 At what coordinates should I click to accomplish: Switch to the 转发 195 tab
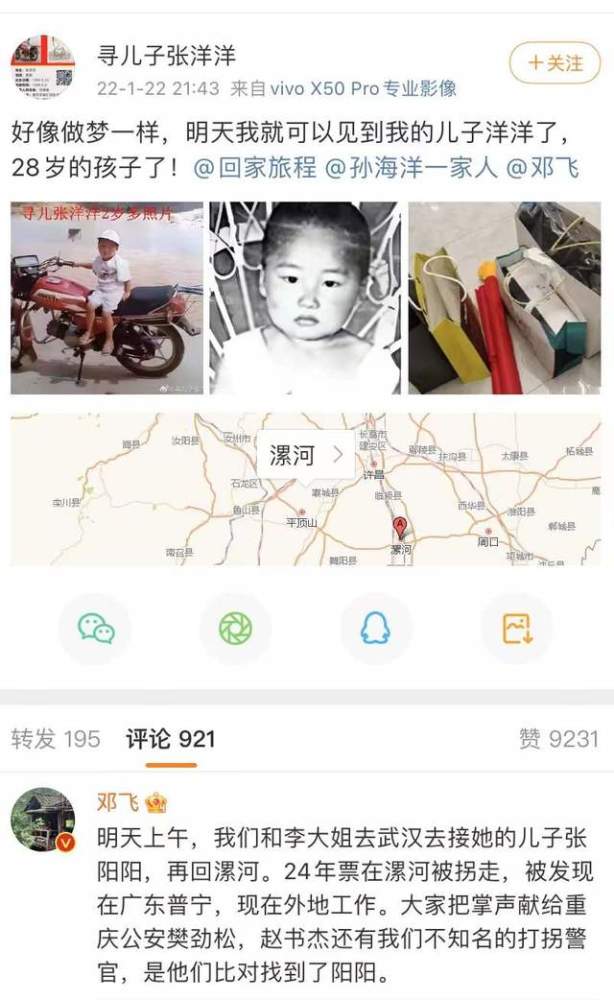point(56,739)
